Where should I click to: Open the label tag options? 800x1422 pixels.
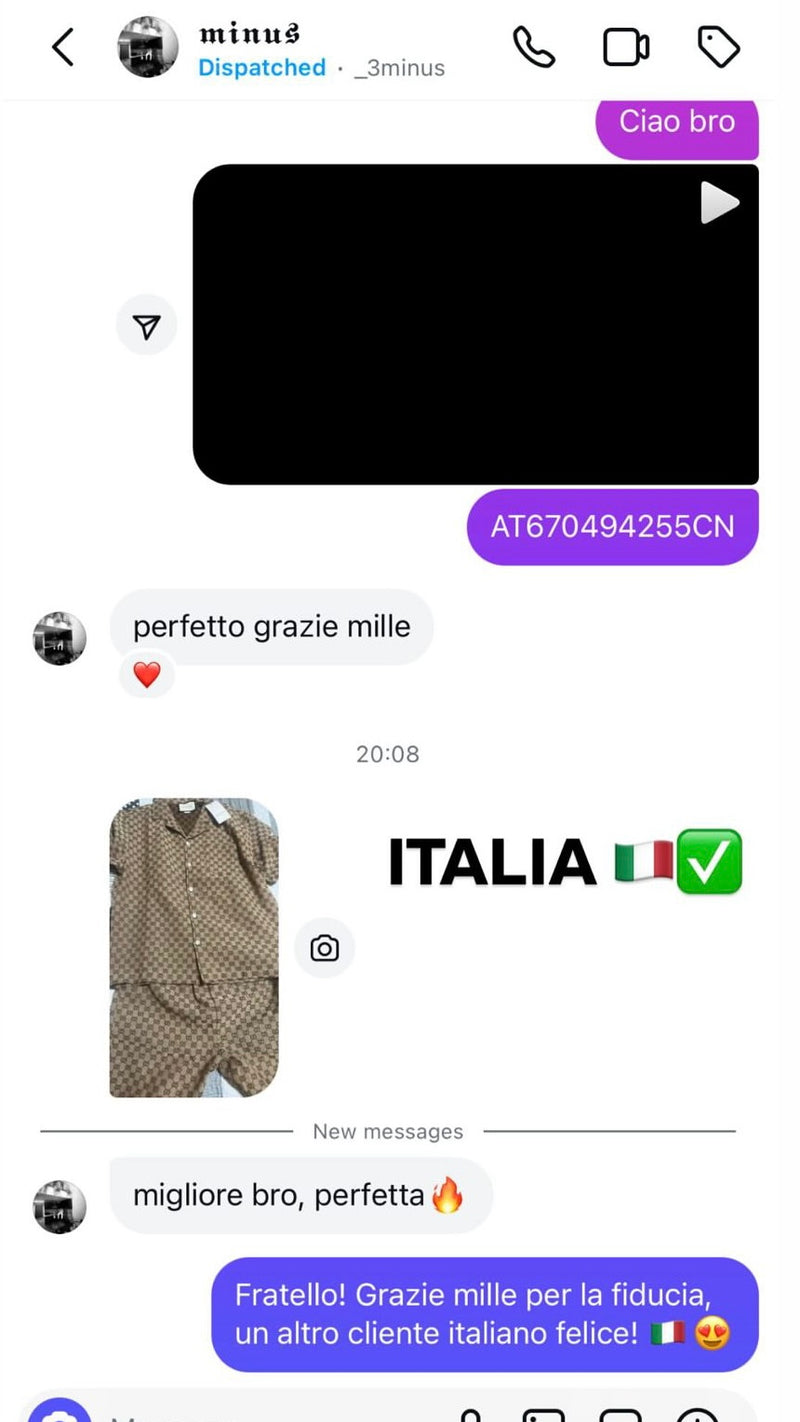point(718,47)
